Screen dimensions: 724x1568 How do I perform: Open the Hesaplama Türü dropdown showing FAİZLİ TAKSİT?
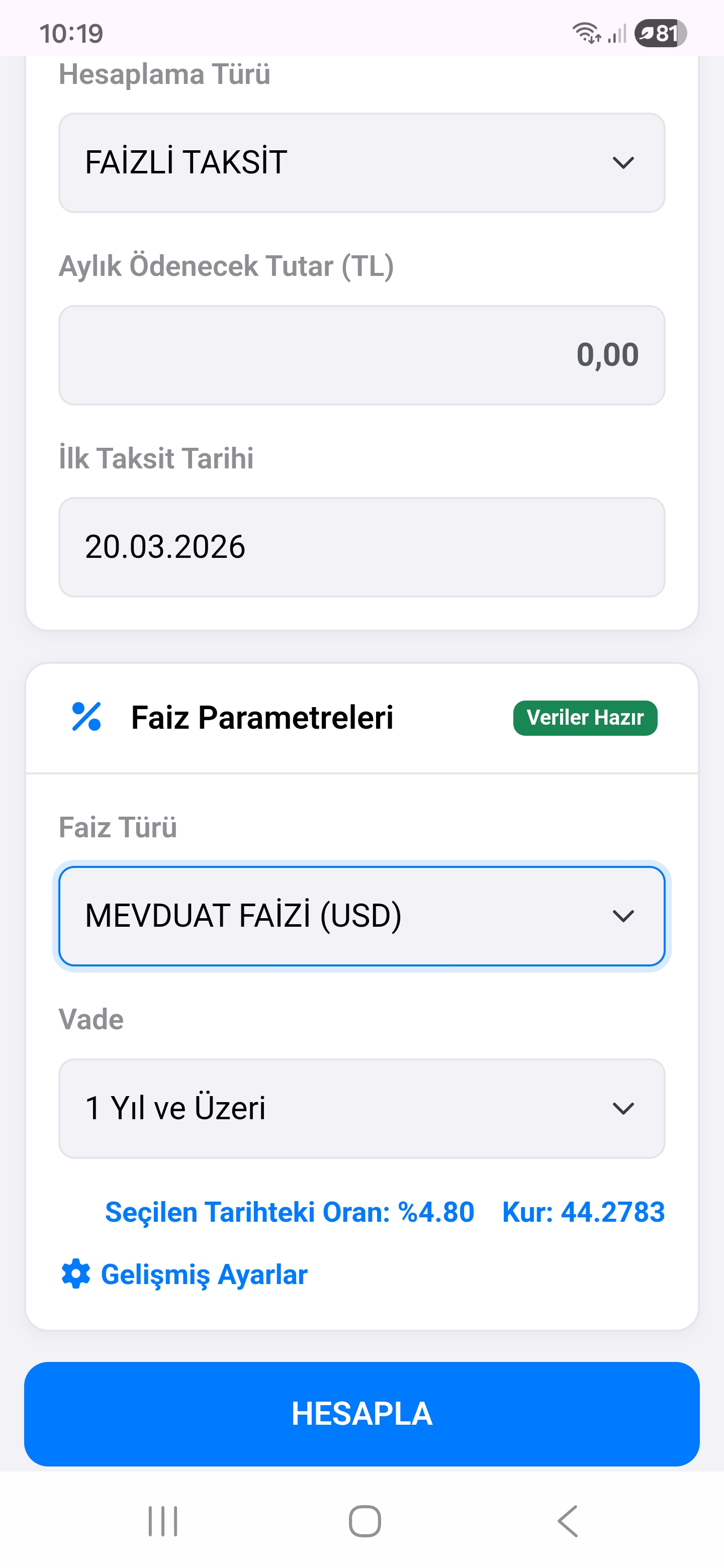point(361,162)
